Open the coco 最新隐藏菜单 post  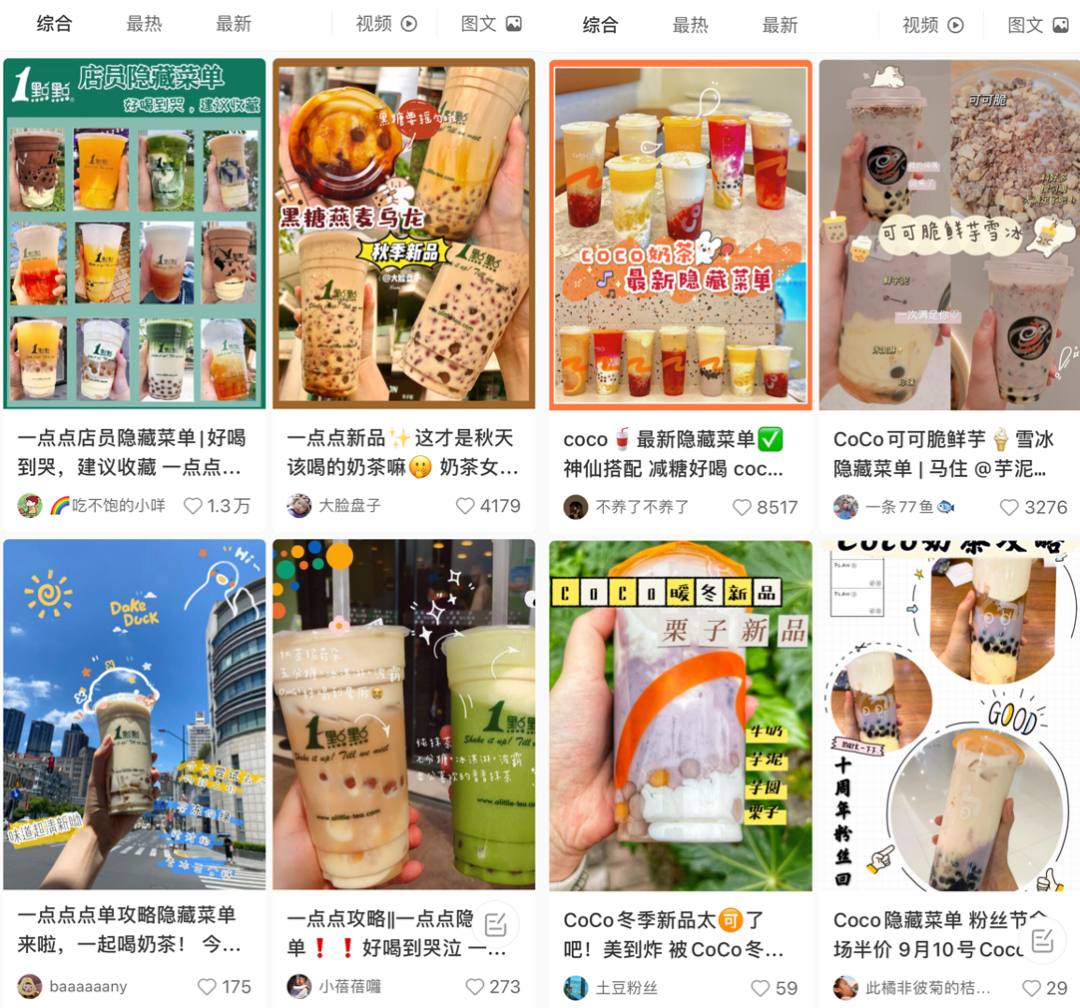click(x=680, y=233)
